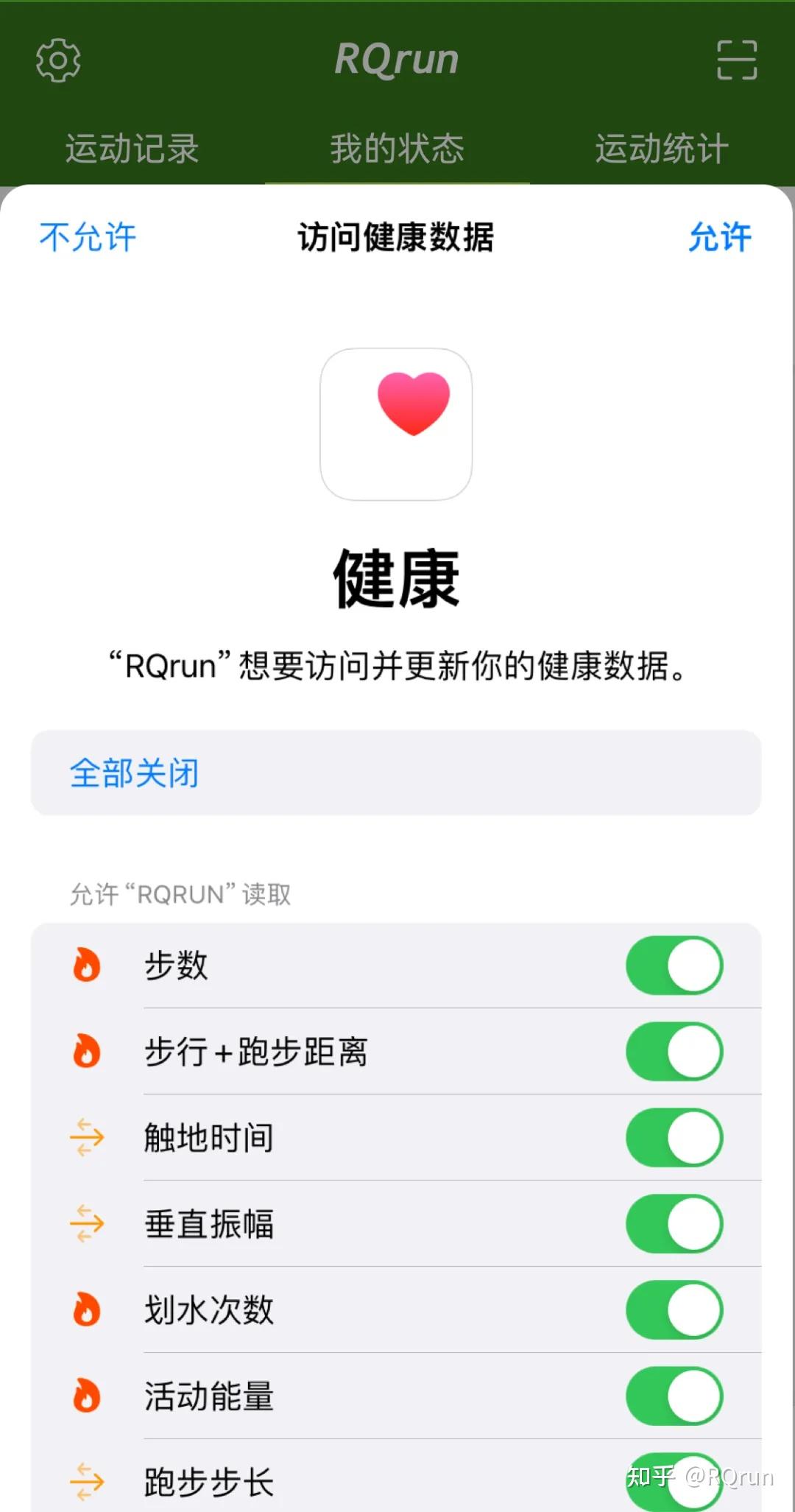Tap the Health app heart icon
This screenshot has height=1512, width=795.
pos(397,423)
